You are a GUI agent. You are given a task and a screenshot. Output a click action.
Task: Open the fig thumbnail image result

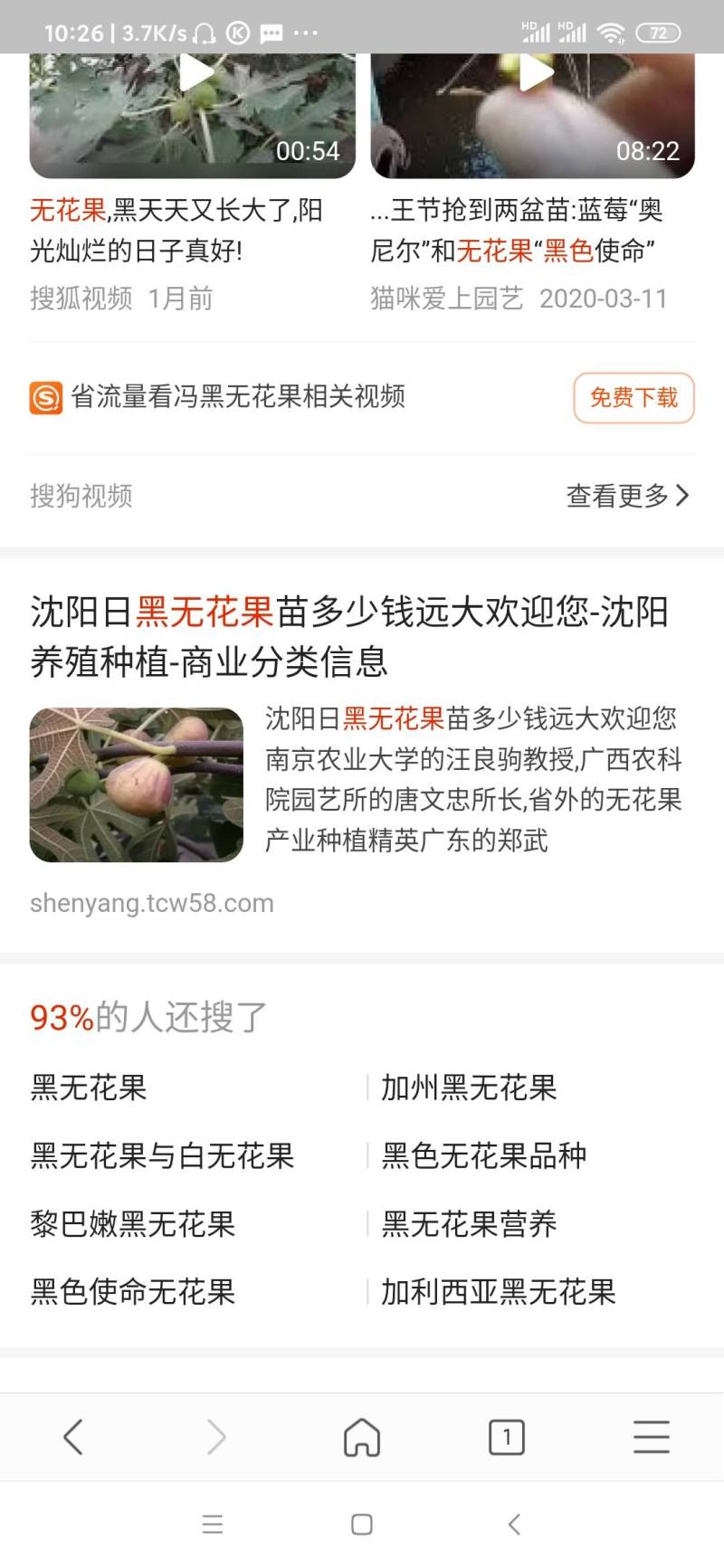point(137,784)
